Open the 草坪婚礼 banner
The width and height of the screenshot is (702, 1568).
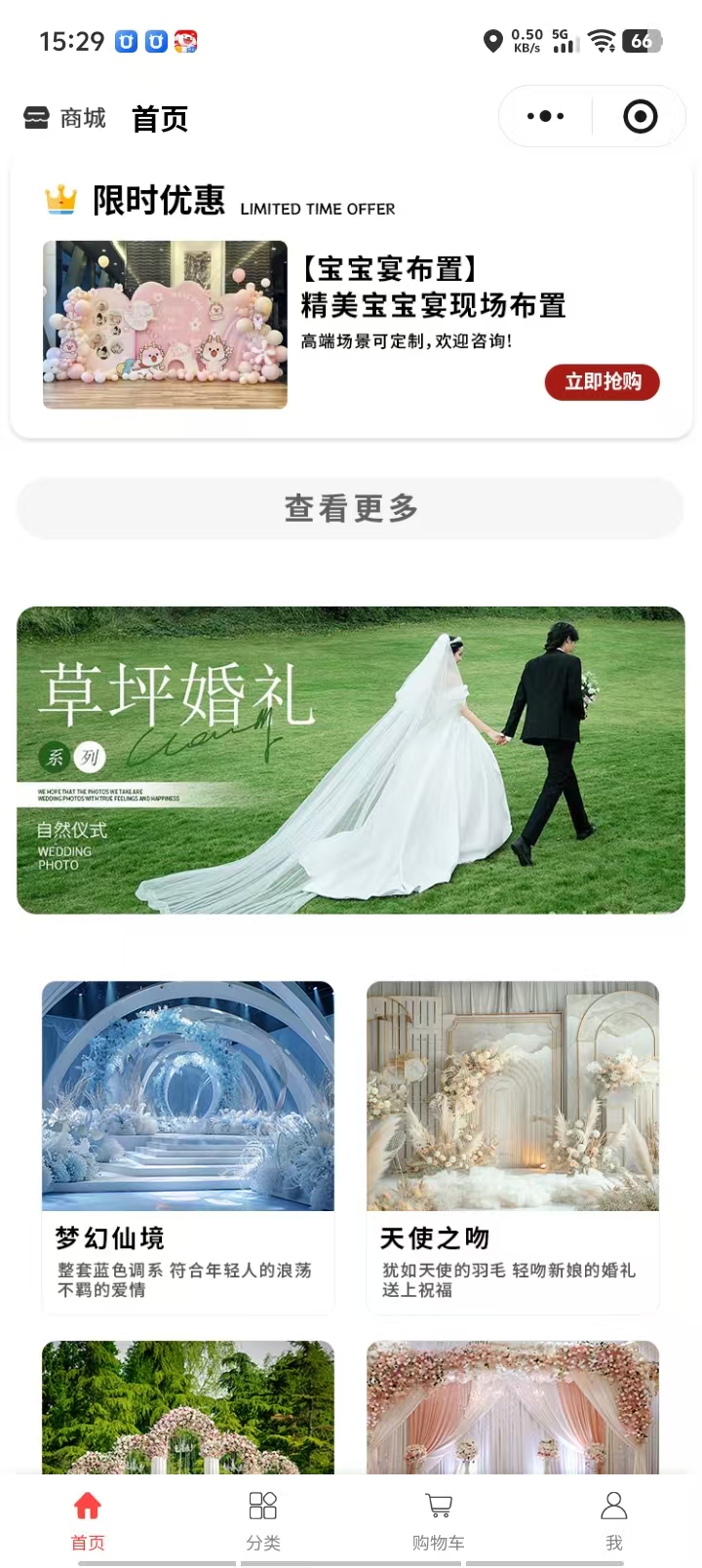(351, 760)
